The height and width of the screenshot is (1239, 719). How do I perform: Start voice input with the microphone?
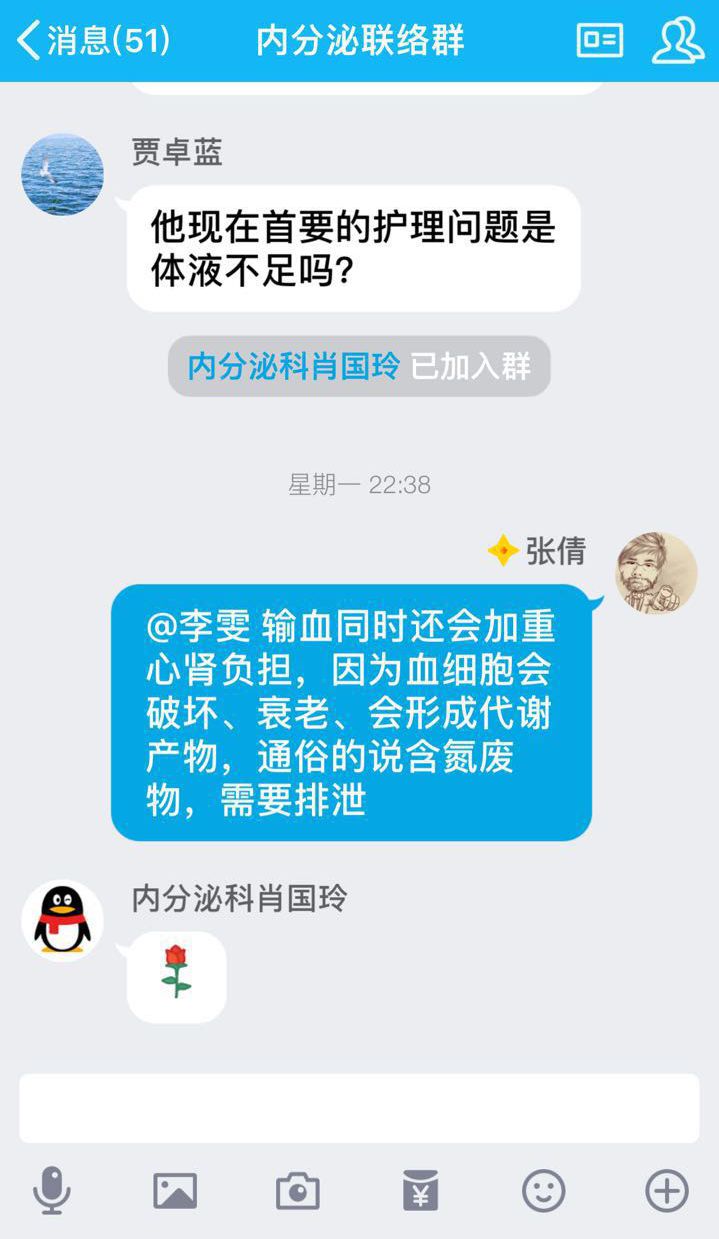(x=51, y=1191)
